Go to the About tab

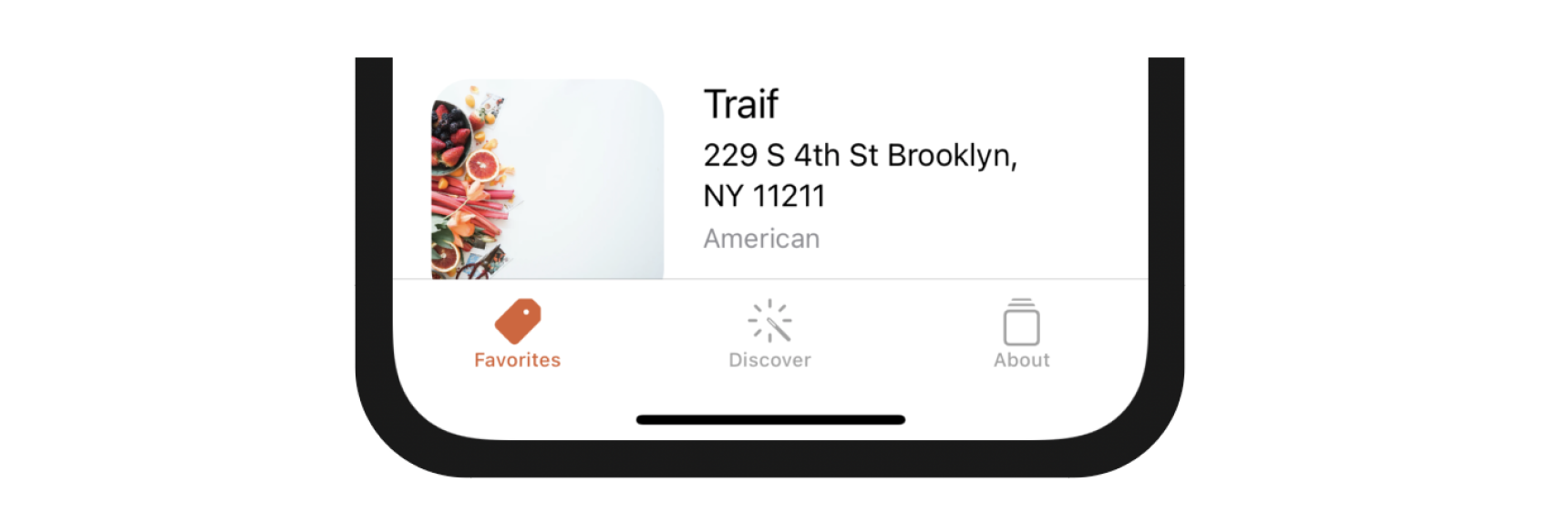pos(1021,333)
